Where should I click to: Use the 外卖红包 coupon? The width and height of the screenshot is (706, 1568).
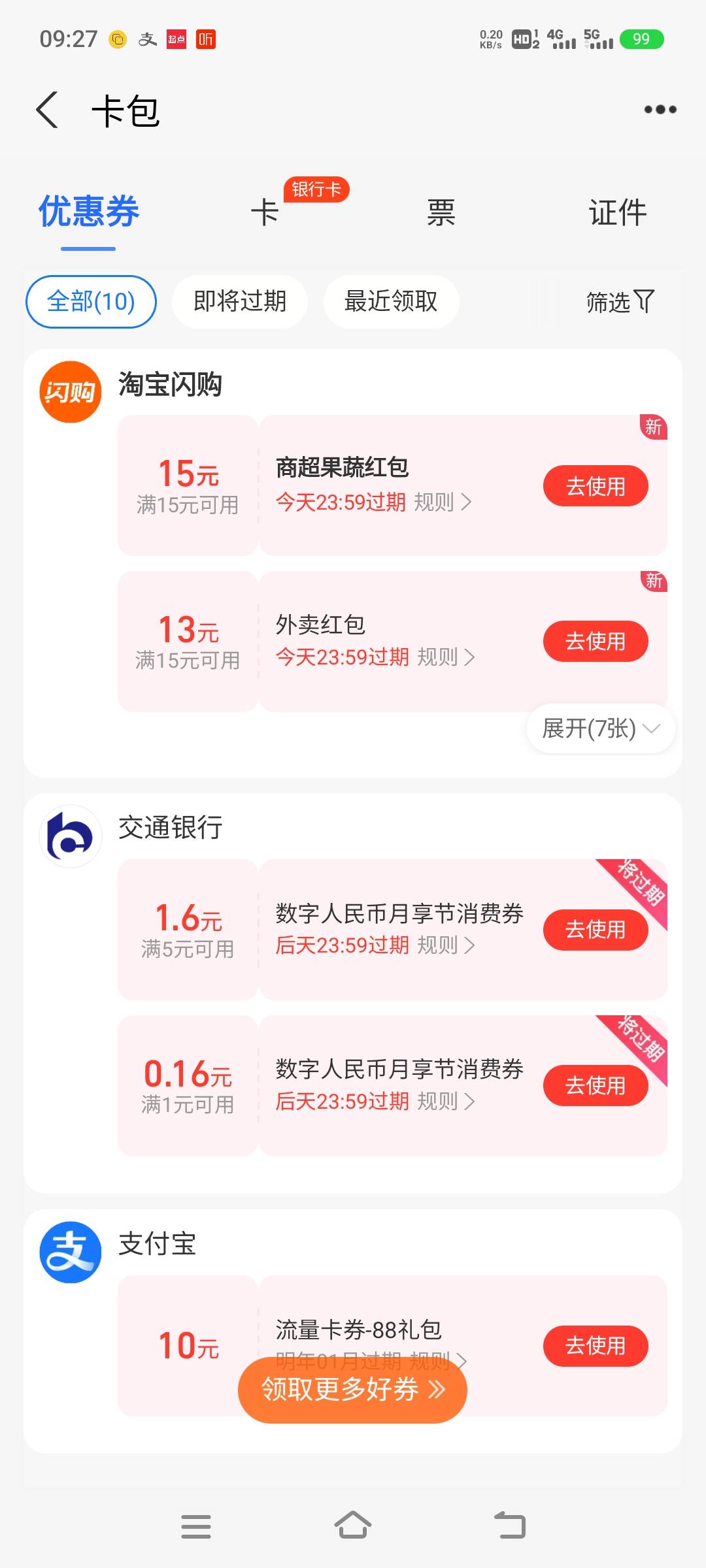pyautogui.click(x=596, y=642)
